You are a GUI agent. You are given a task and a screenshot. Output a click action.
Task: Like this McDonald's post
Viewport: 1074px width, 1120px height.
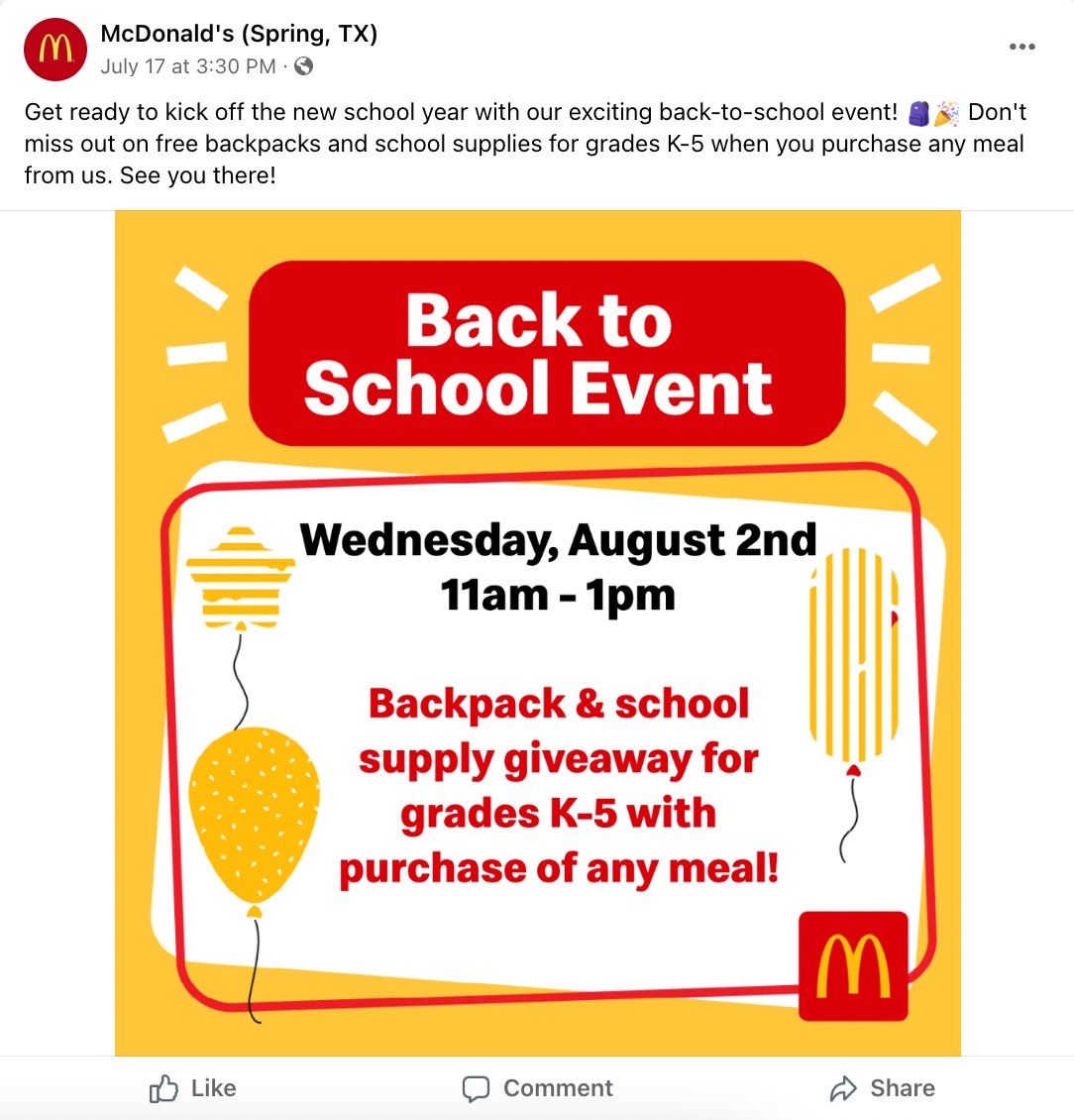[x=193, y=1088]
